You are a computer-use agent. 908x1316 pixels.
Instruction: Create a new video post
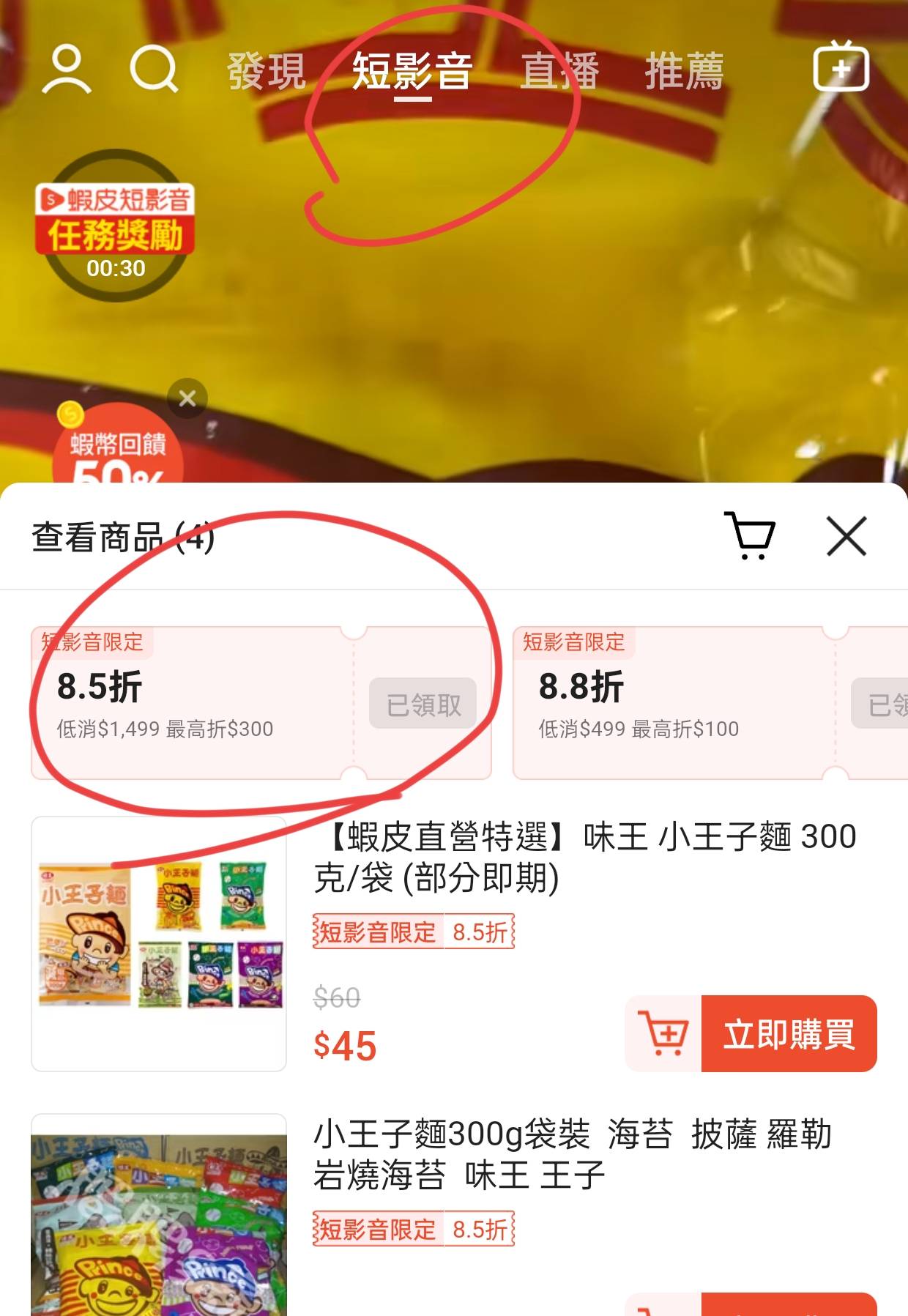coord(841,67)
